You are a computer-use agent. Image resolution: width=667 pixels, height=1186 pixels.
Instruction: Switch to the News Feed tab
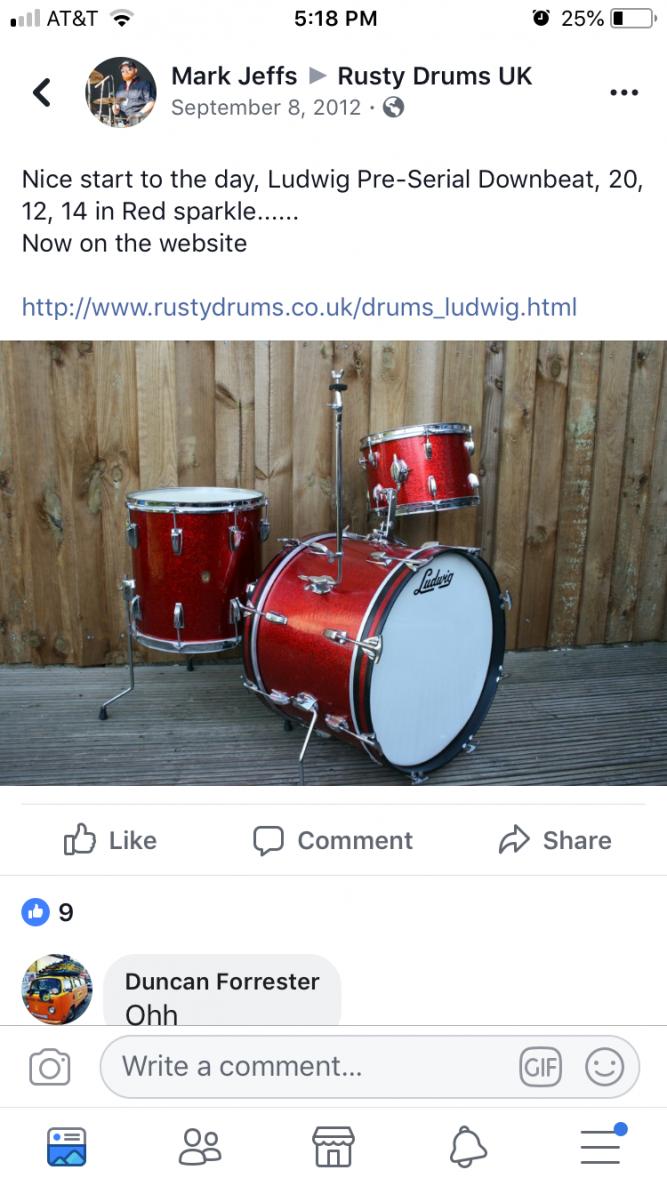pyautogui.click(x=67, y=1147)
